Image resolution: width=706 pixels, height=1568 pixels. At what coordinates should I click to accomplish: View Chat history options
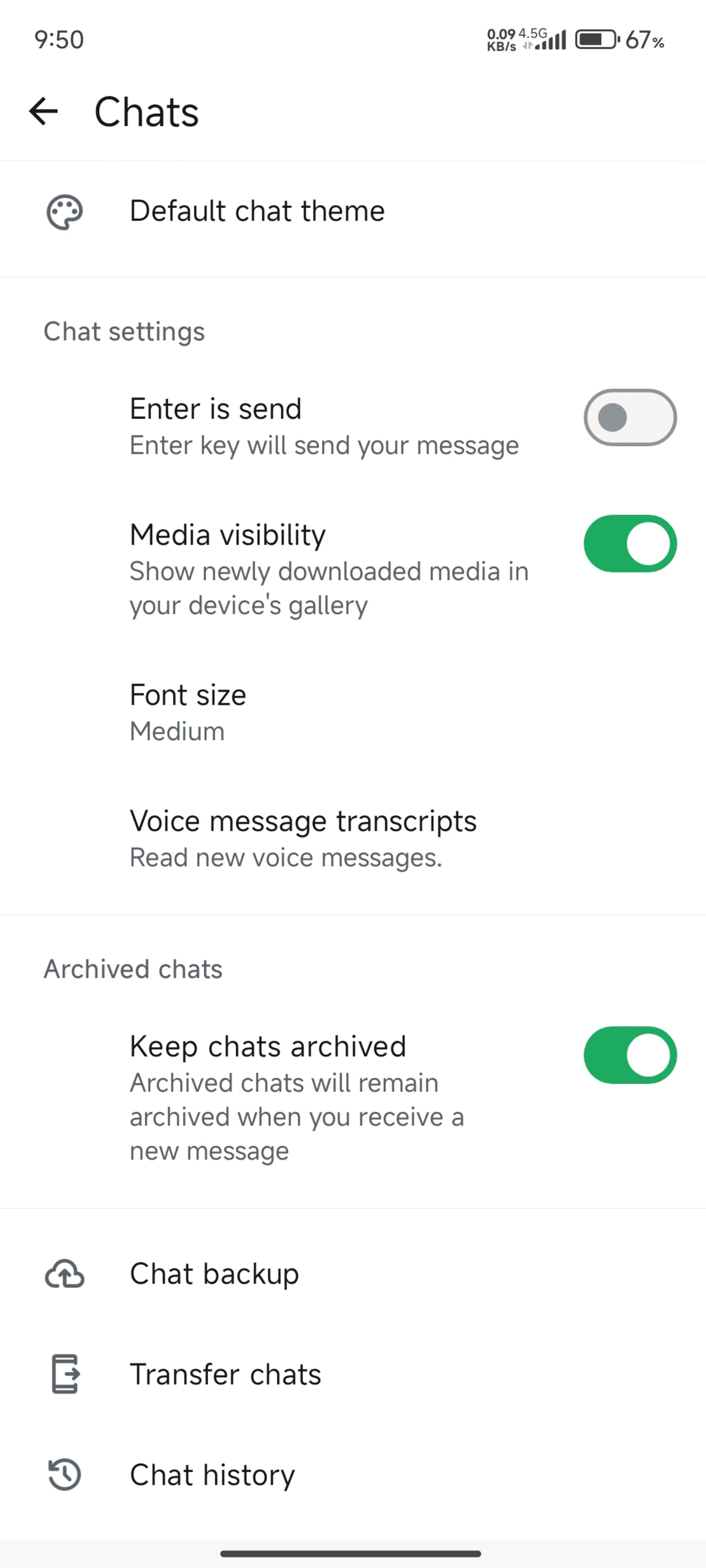click(212, 1475)
